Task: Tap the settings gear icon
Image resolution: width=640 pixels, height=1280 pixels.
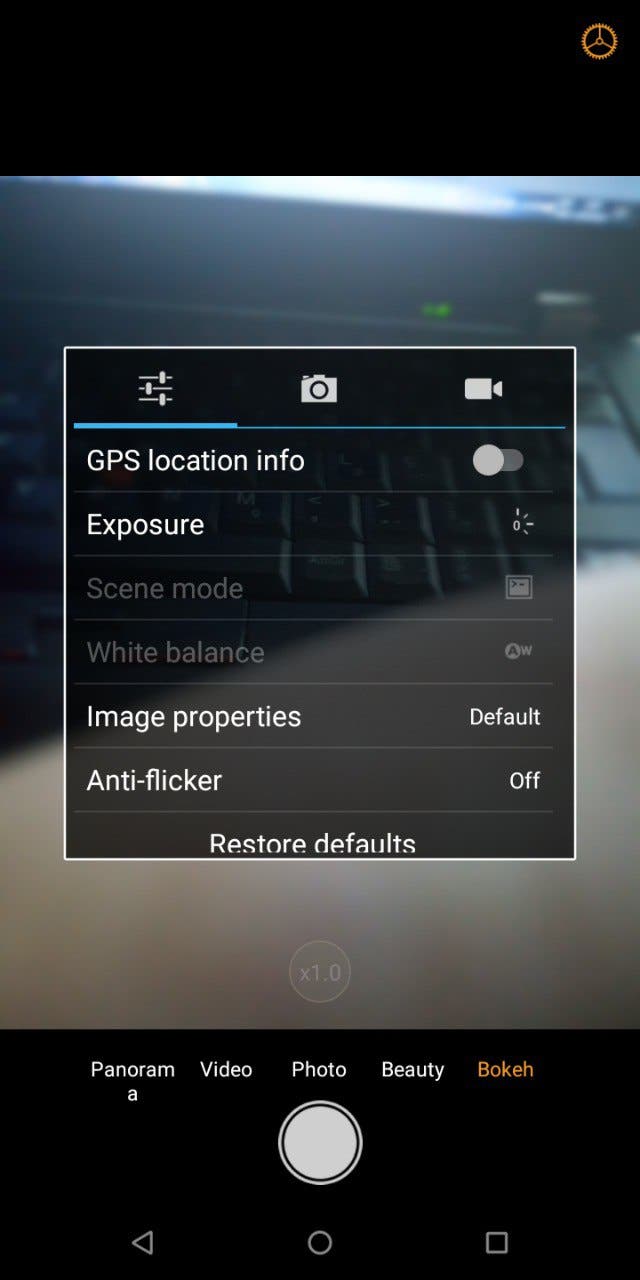Action: [599, 41]
